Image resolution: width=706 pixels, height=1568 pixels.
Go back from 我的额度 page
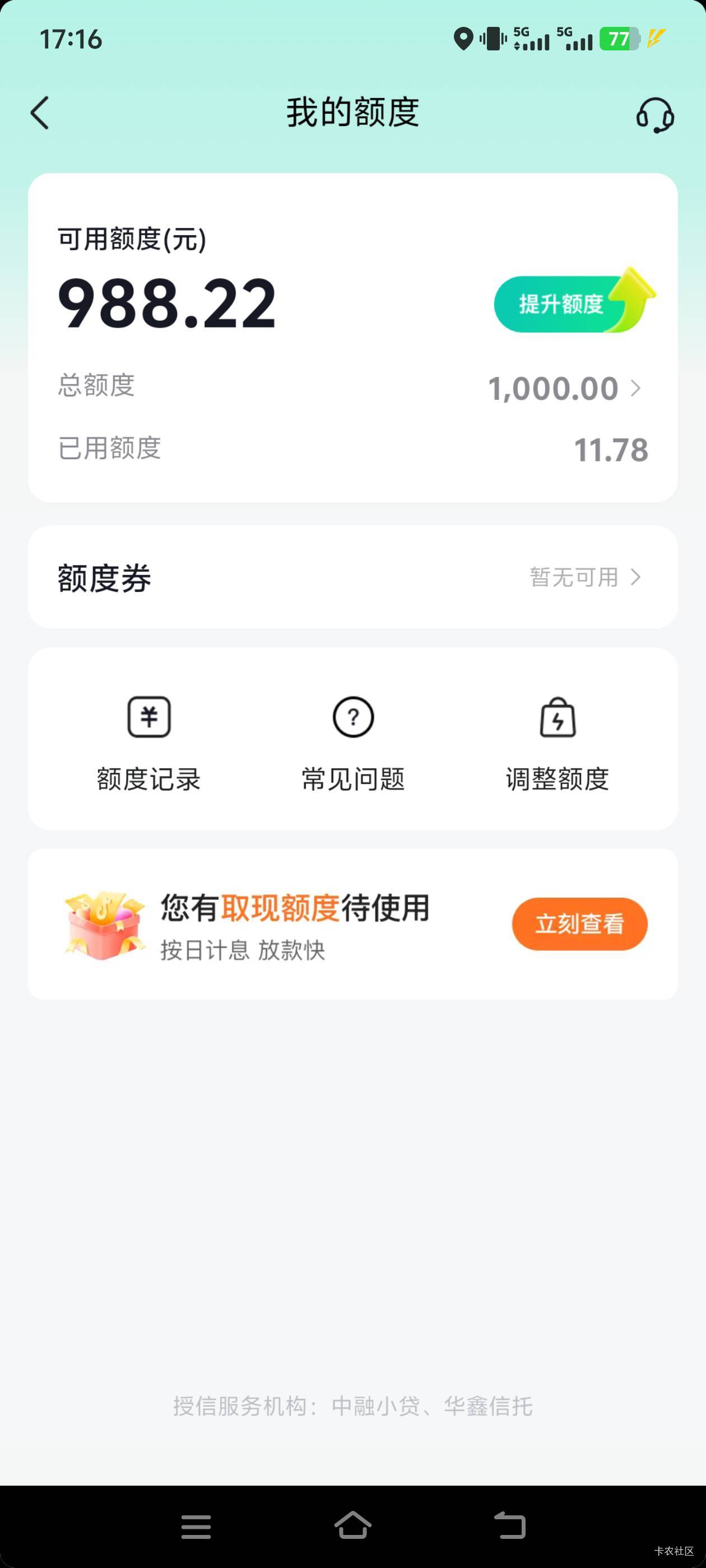pyautogui.click(x=40, y=113)
